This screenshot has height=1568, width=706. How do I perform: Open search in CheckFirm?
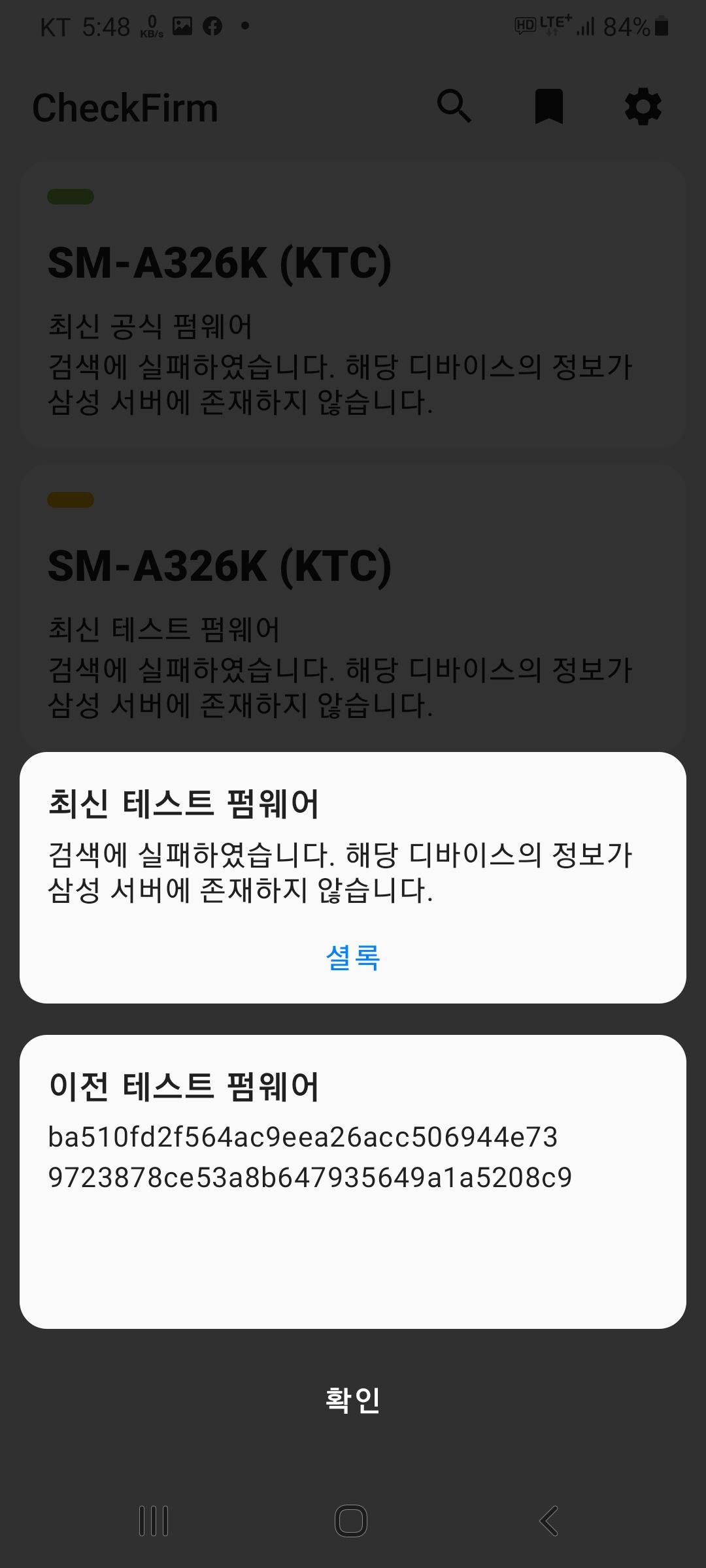coord(455,106)
